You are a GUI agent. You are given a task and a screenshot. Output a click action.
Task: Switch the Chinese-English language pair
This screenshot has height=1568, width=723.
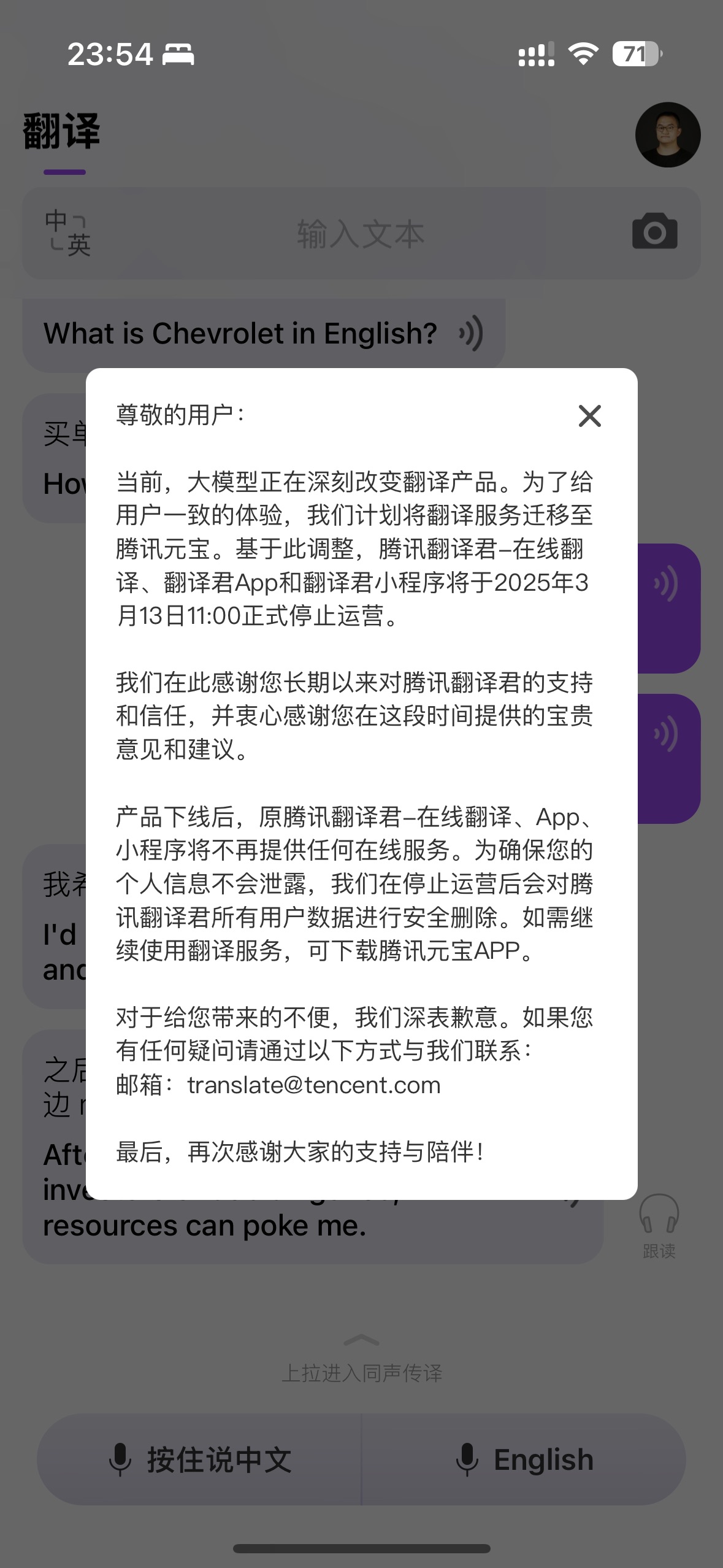67,233
